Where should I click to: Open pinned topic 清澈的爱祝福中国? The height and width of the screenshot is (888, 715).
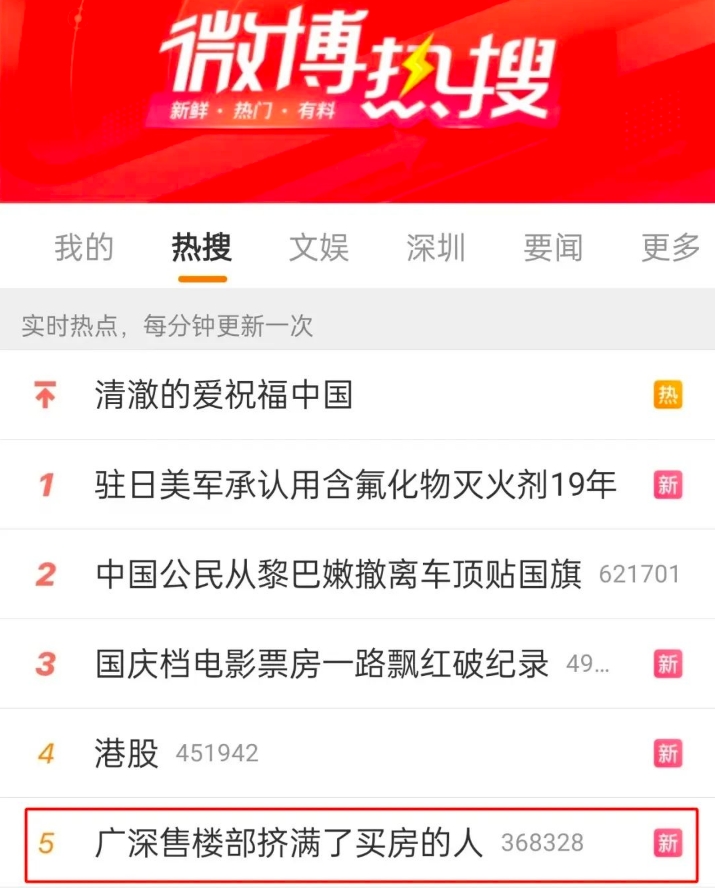coord(224,395)
